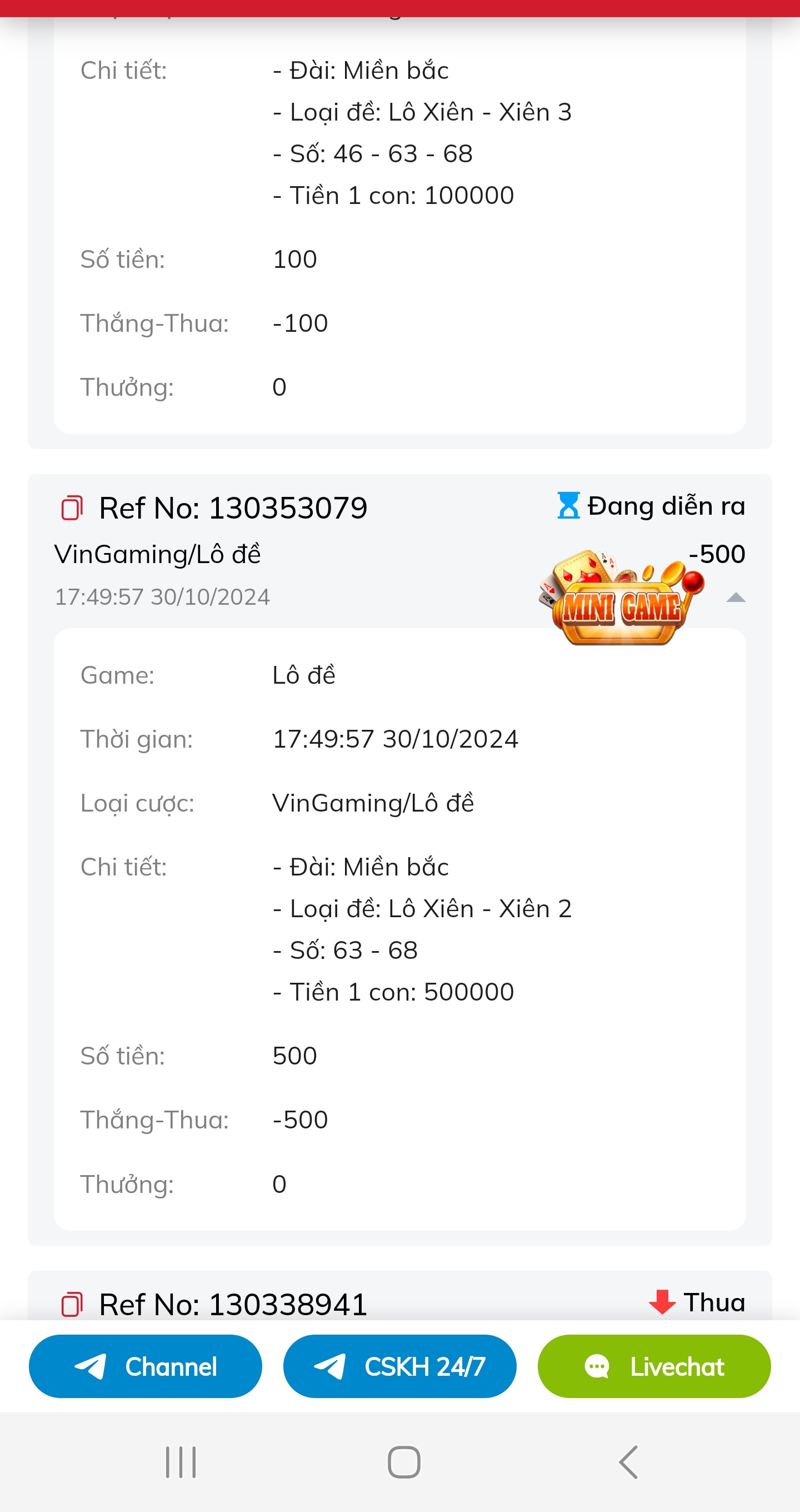
Task: Go back using the system back button
Action: click(x=628, y=1461)
